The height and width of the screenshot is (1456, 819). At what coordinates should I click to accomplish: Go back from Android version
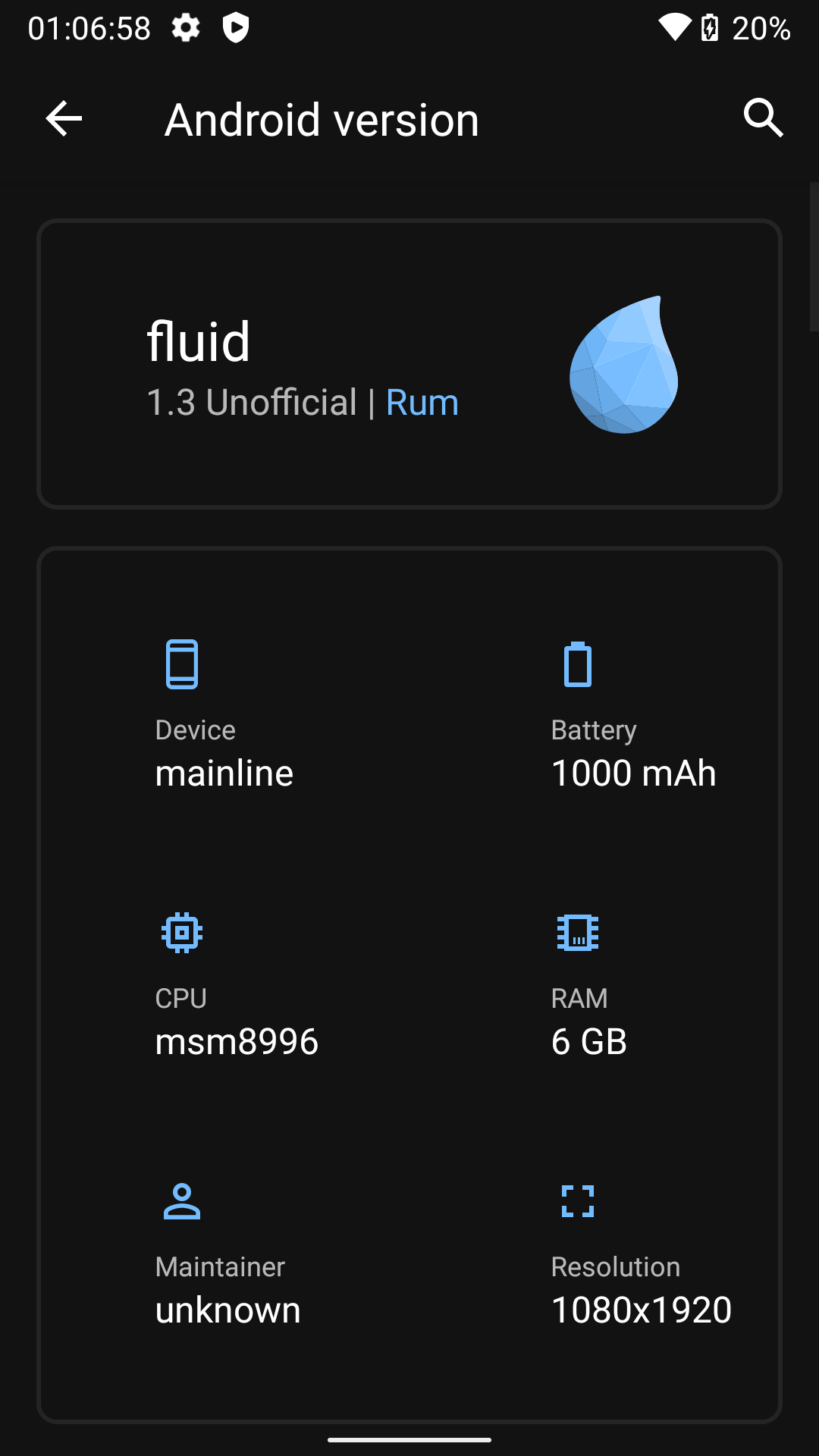coord(64,119)
